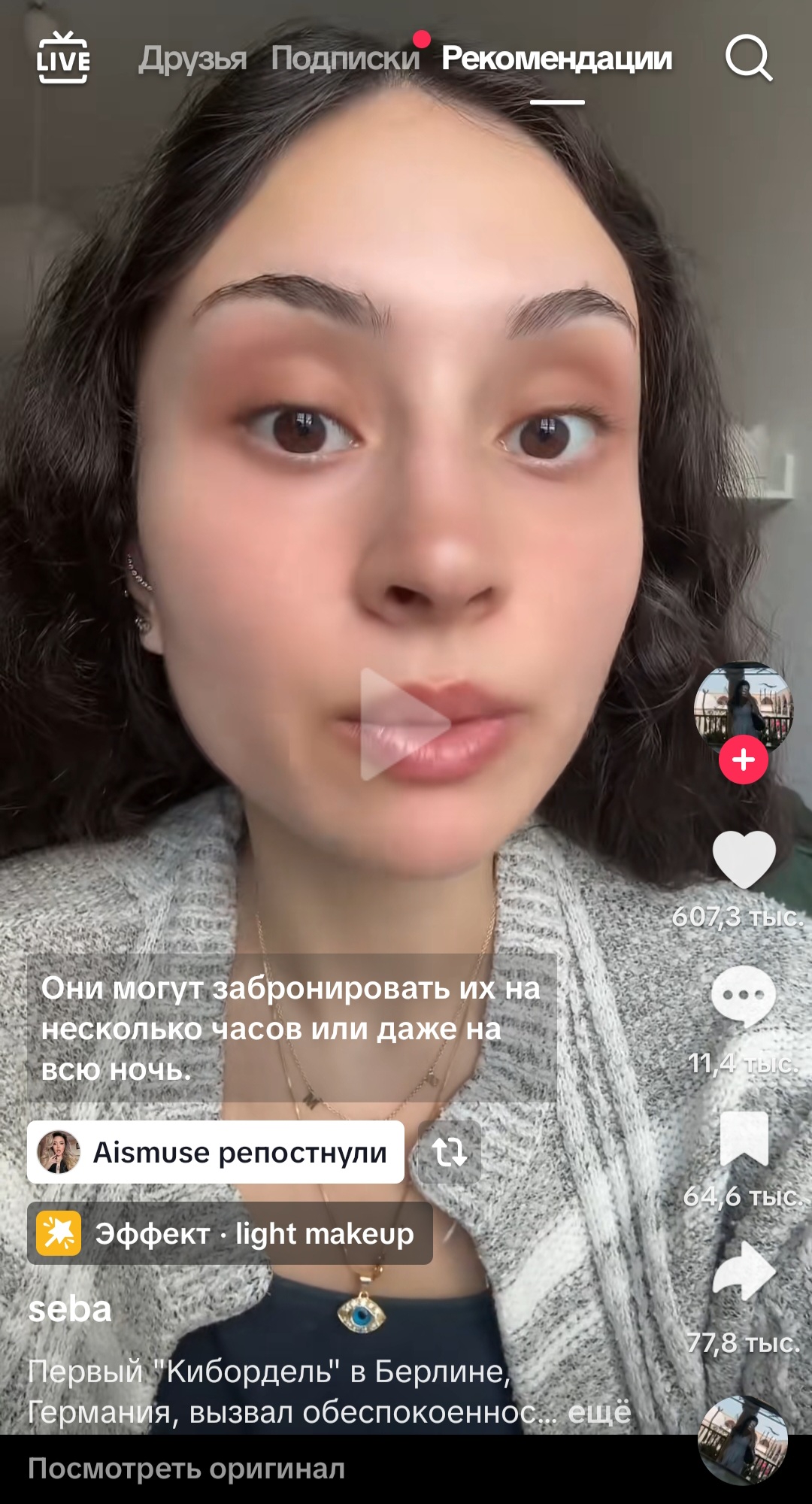This screenshot has height=1504, width=812.
Task: Switch to the Друзья tab
Action: pos(192,59)
